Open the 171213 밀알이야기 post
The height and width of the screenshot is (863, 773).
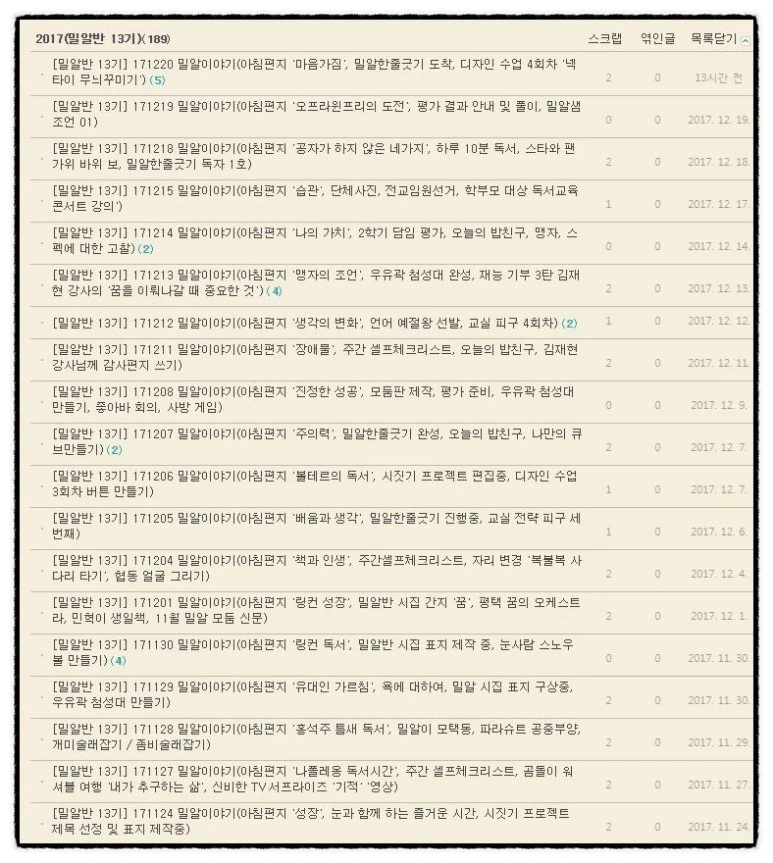315,283
